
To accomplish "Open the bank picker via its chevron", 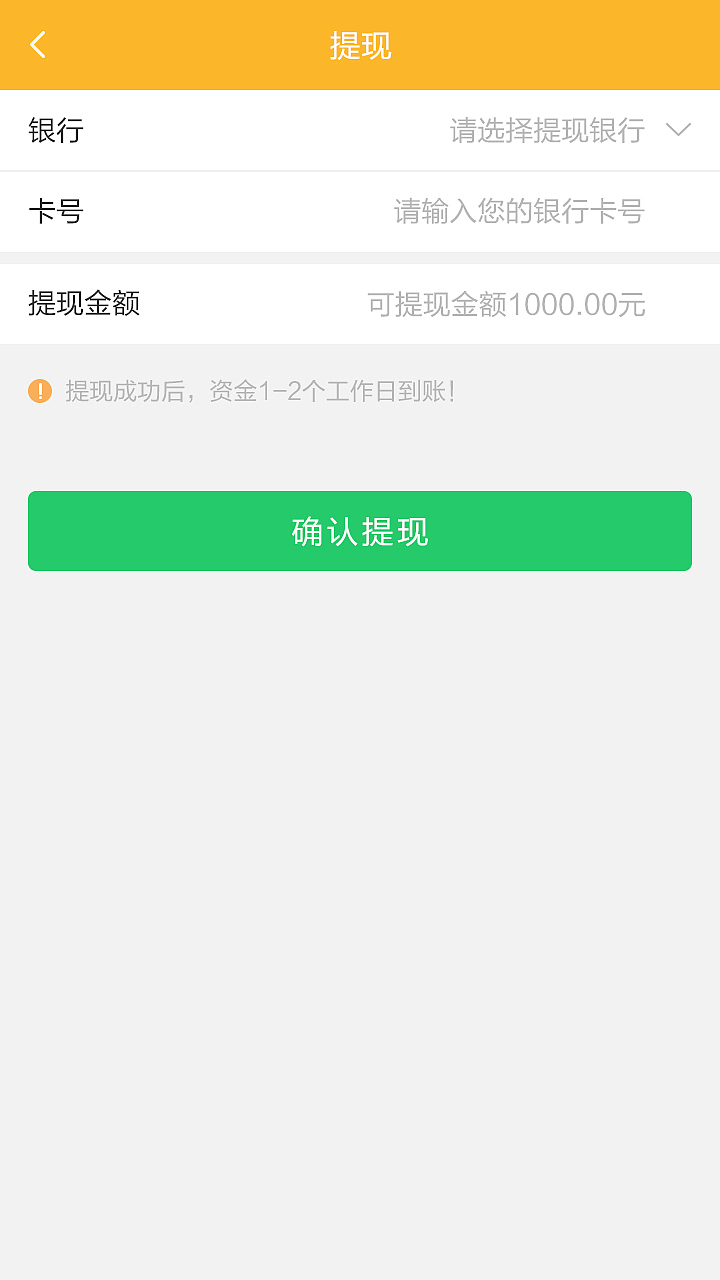I will pyautogui.click(x=676, y=130).
